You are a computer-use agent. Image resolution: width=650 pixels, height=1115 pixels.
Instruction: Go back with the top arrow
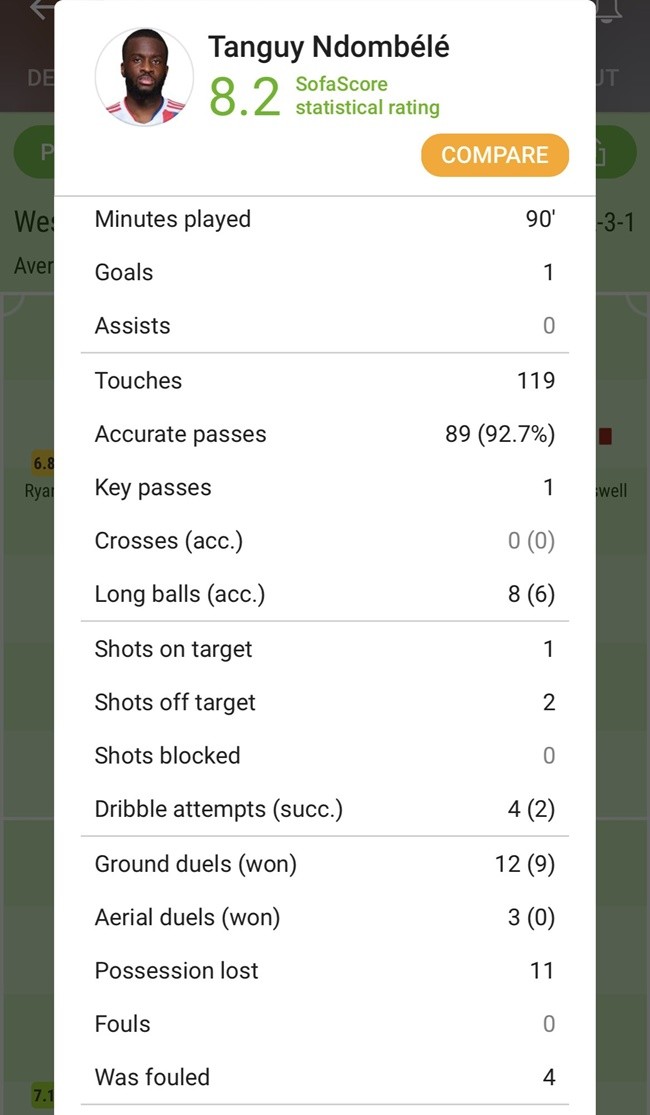point(40,8)
